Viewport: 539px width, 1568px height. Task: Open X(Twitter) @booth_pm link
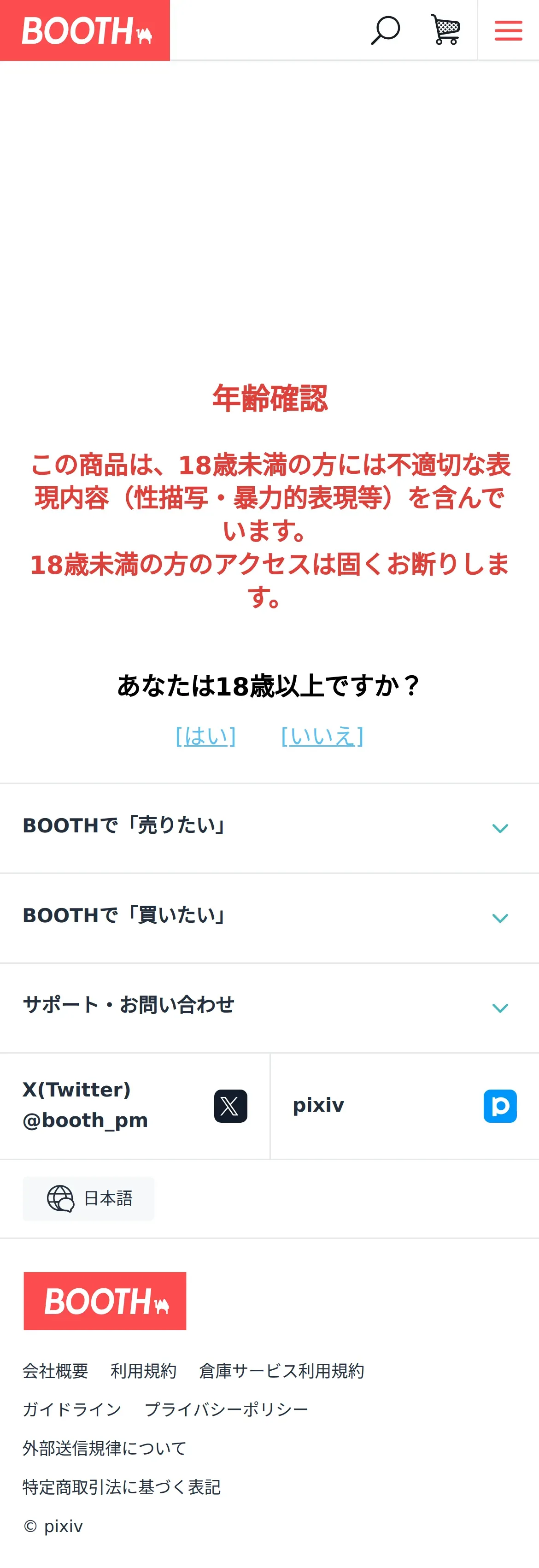tap(135, 1105)
